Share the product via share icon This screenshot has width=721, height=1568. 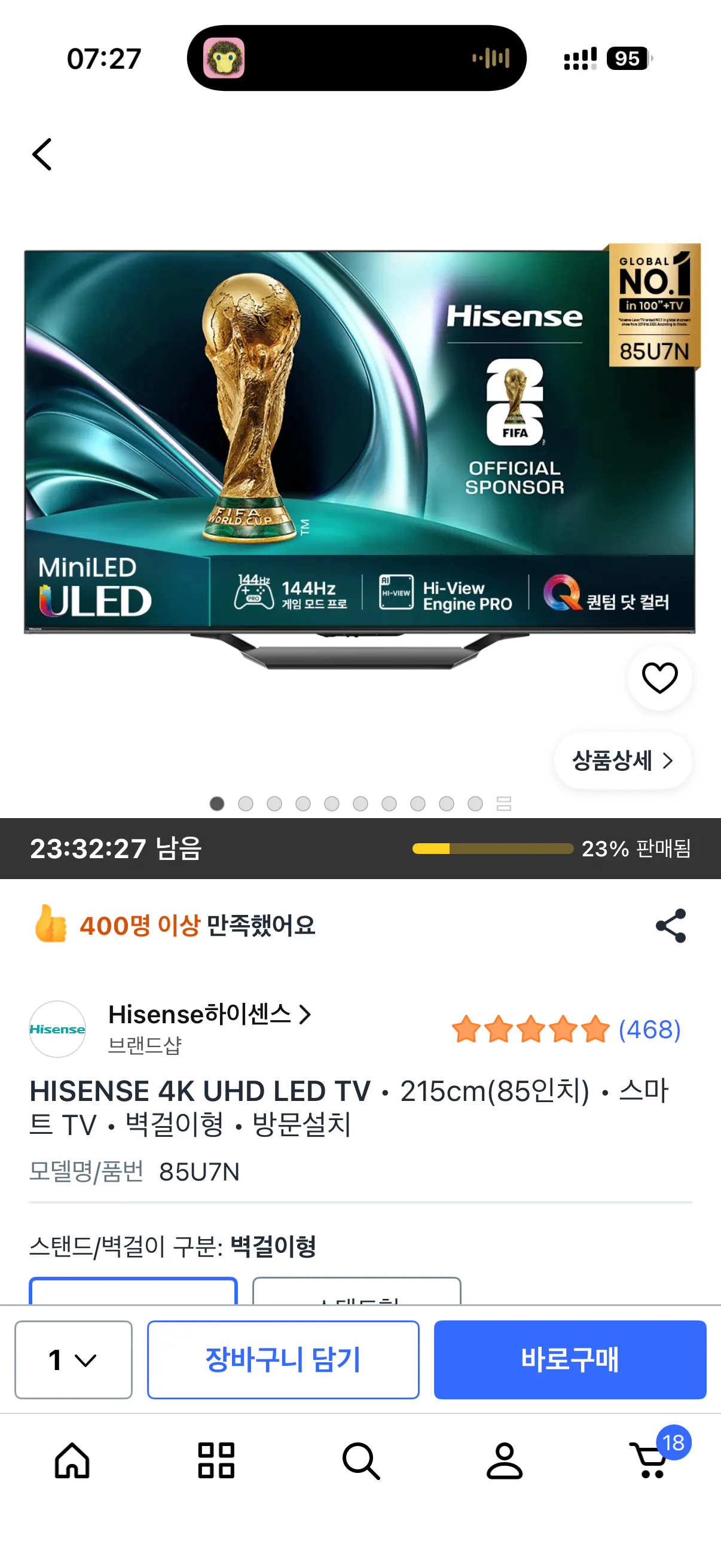pos(671,925)
